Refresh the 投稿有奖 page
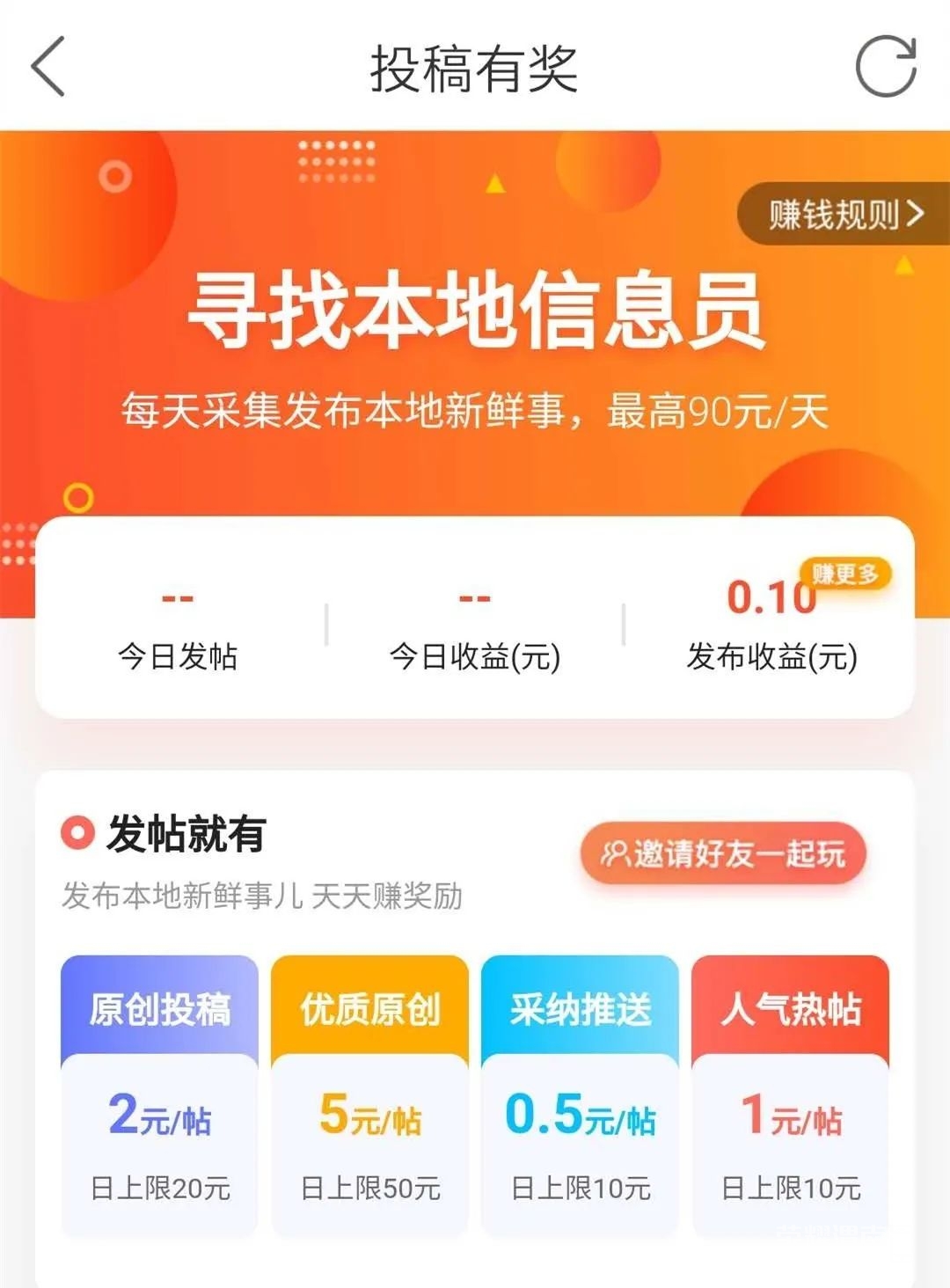The image size is (950, 1288). (886, 67)
